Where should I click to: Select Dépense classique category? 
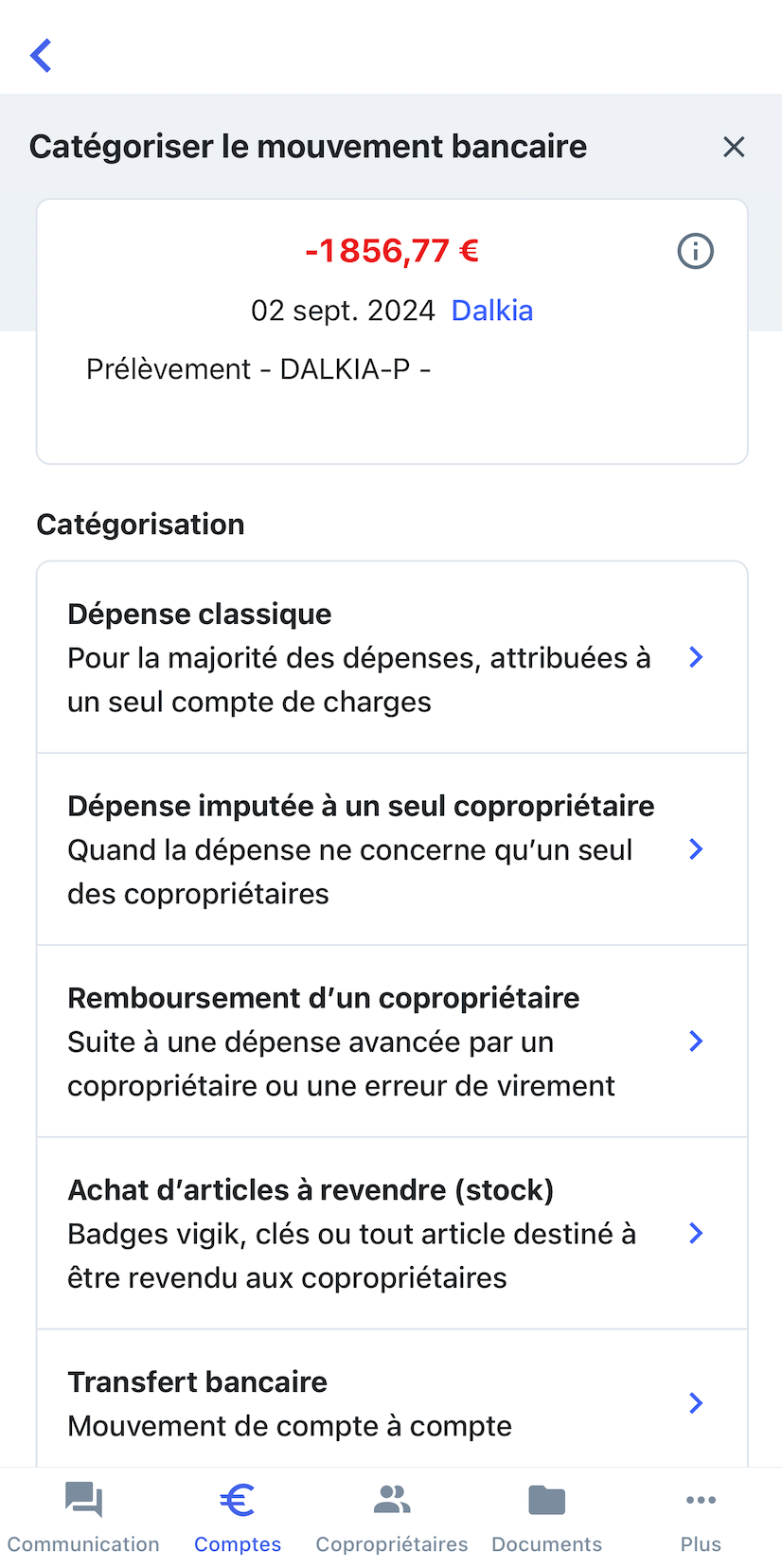coord(392,658)
